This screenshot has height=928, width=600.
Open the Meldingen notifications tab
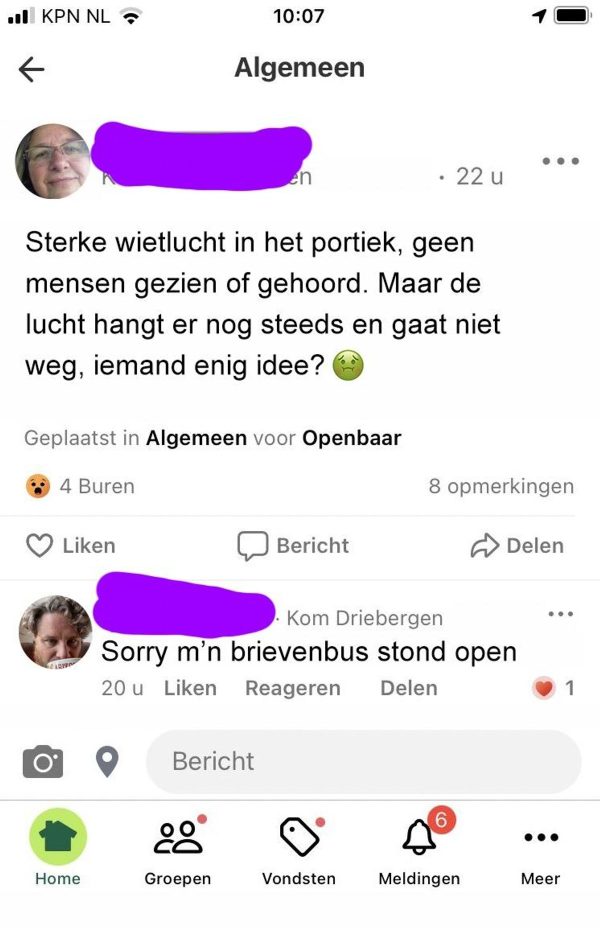point(419,849)
